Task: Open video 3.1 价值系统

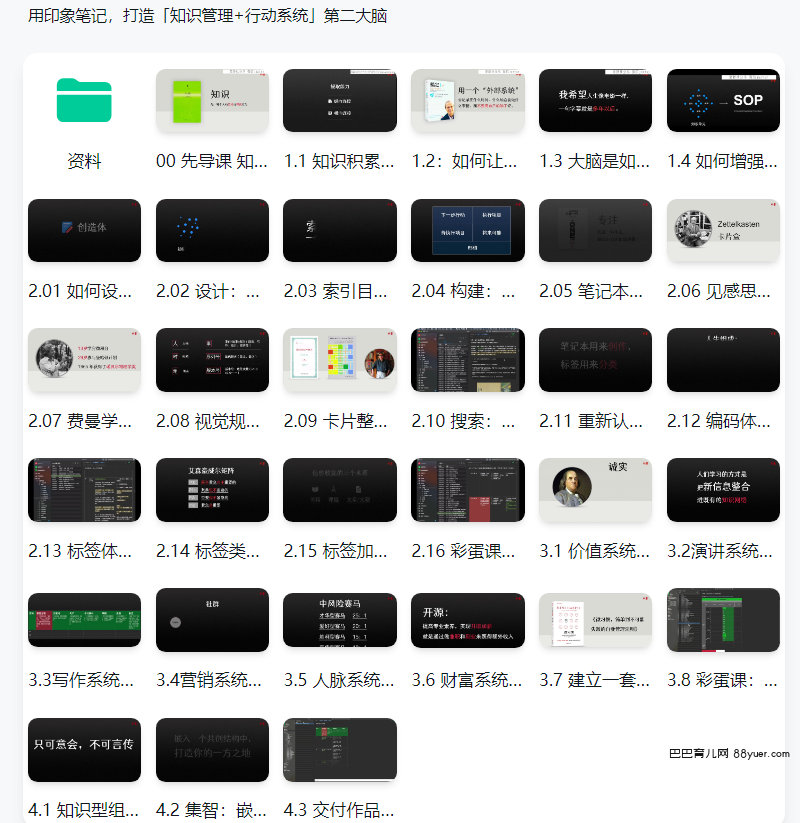Action: [595, 490]
